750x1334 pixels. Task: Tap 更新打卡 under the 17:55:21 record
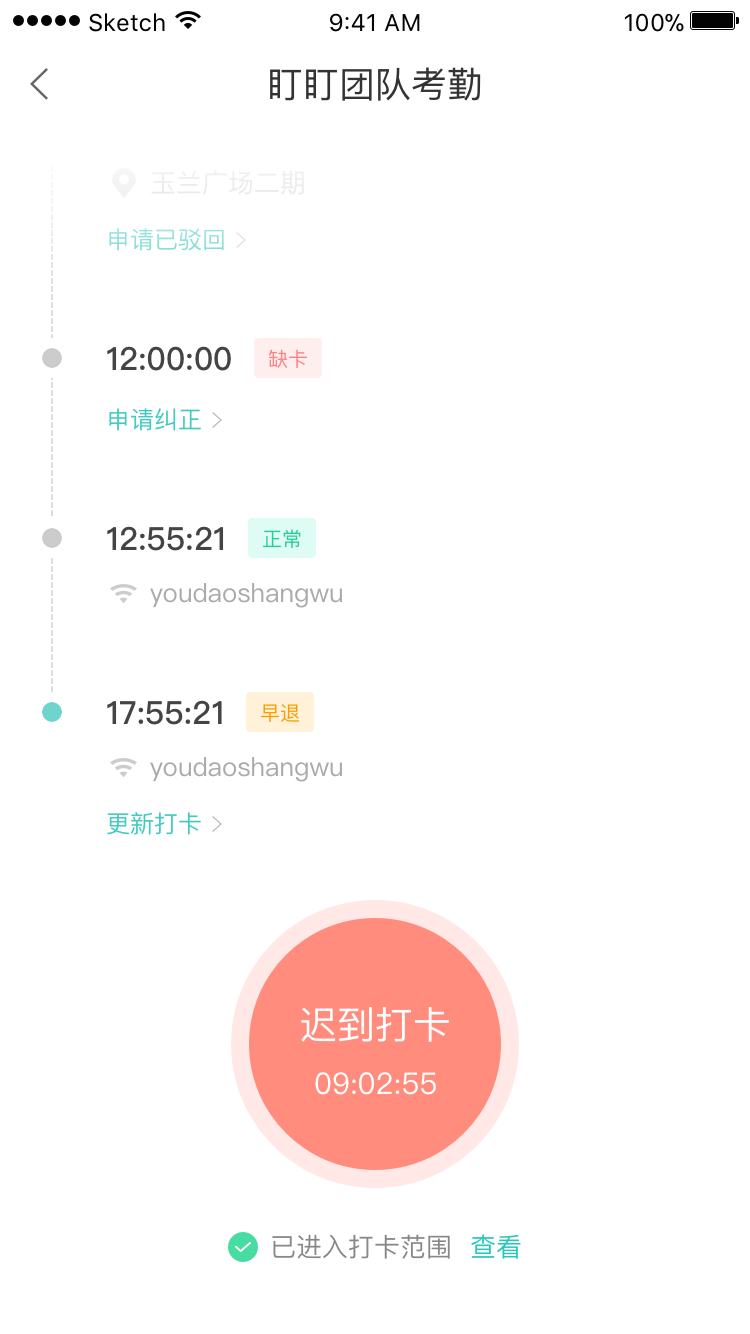[164, 824]
